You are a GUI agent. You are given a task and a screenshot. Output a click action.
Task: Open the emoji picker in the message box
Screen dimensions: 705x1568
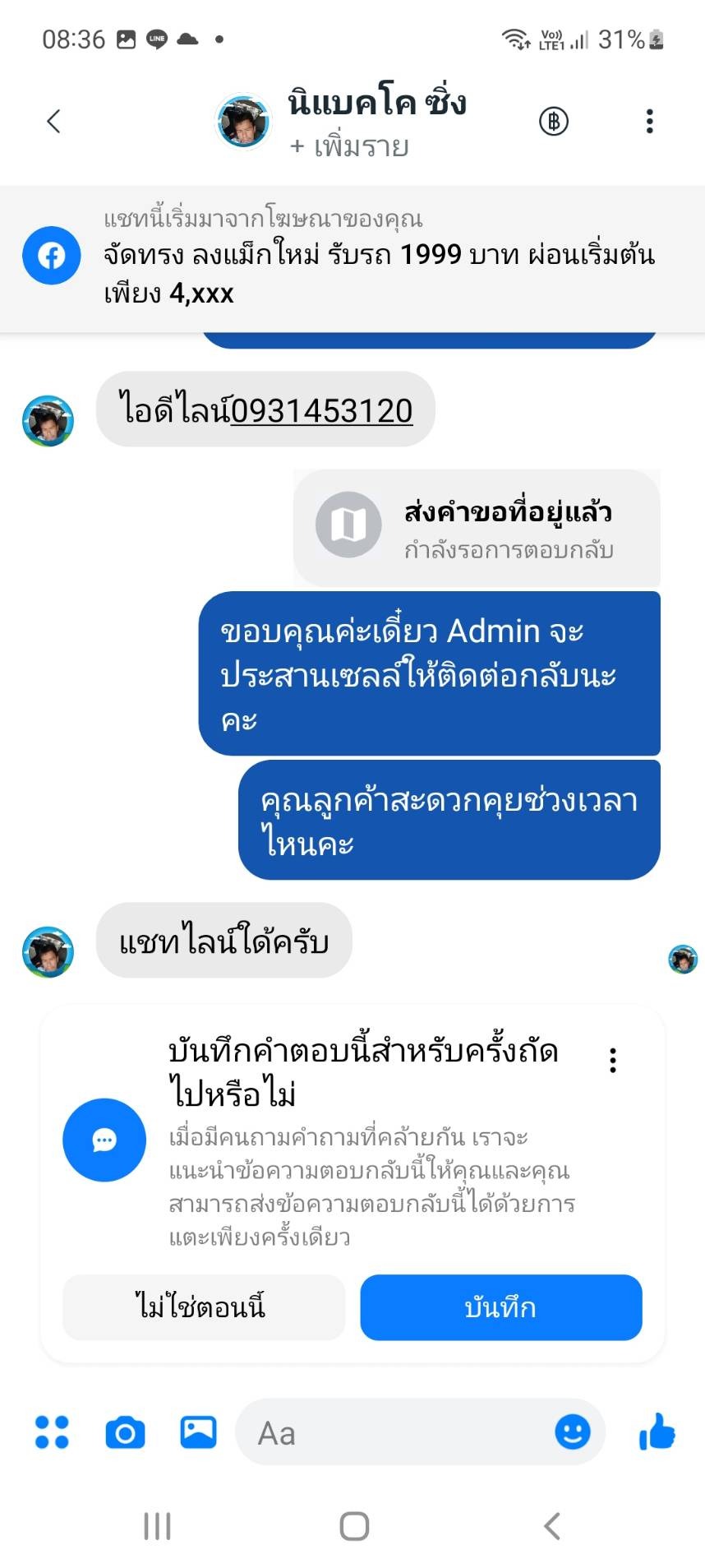pyautogui.click(x=573, y=1432)
